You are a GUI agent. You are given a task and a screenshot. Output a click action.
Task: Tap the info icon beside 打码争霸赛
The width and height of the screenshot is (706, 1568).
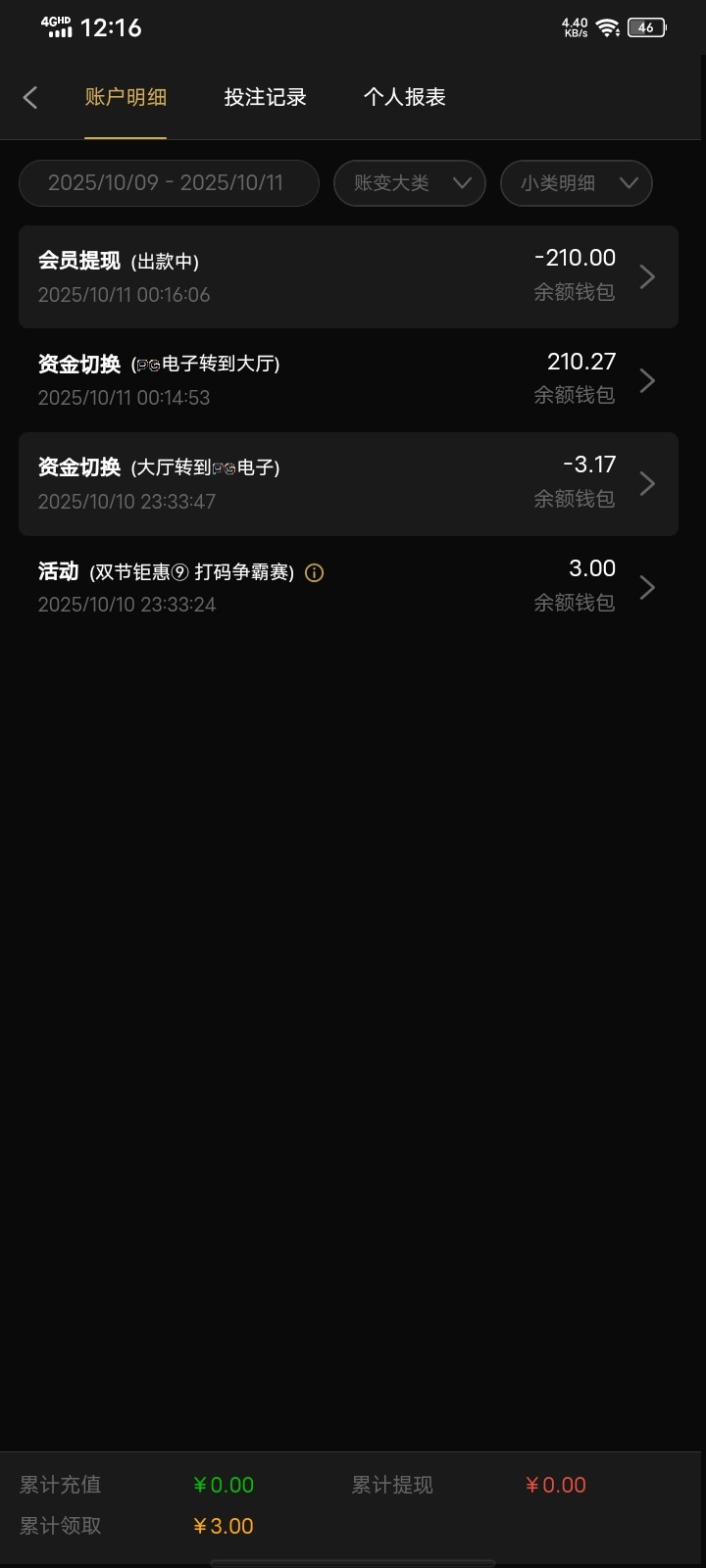[x=314, y=573]
